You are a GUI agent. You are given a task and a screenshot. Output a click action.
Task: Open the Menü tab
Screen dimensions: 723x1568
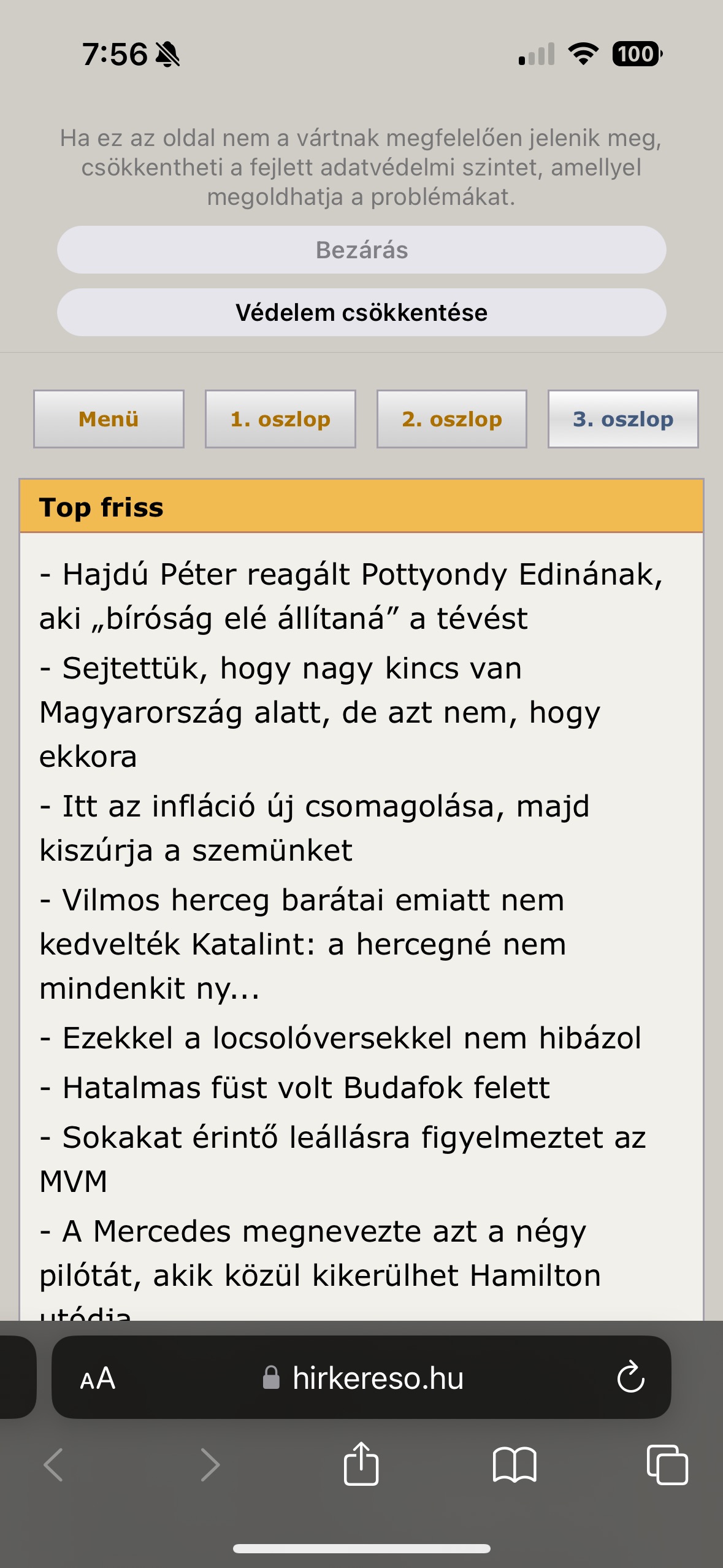coord(109,419)
